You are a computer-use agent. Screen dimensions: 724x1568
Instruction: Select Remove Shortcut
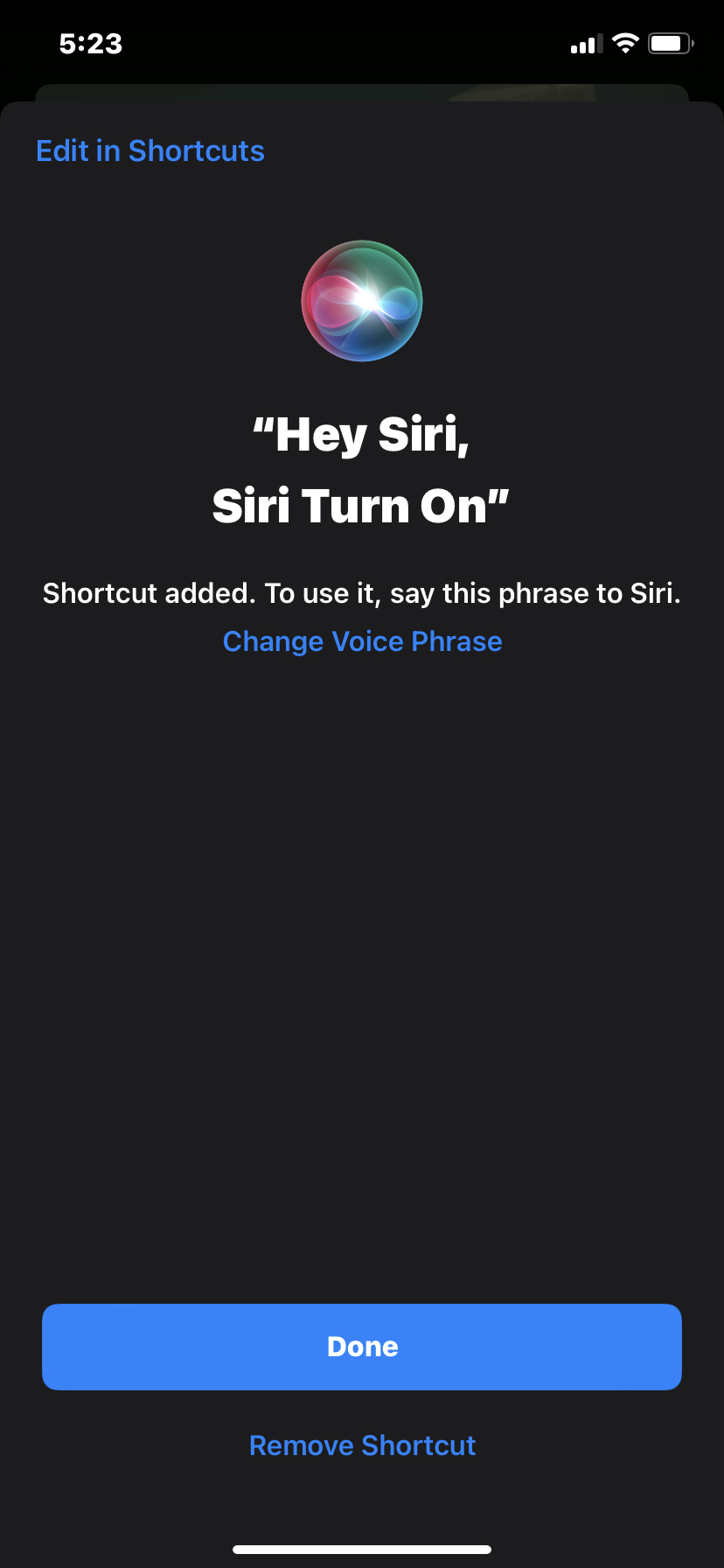(x=362, y=1445)
